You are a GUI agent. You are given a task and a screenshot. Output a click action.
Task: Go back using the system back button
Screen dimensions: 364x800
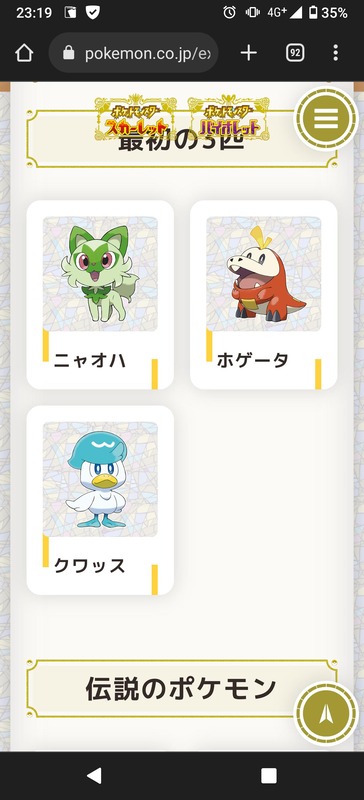(x=94, y=776)
